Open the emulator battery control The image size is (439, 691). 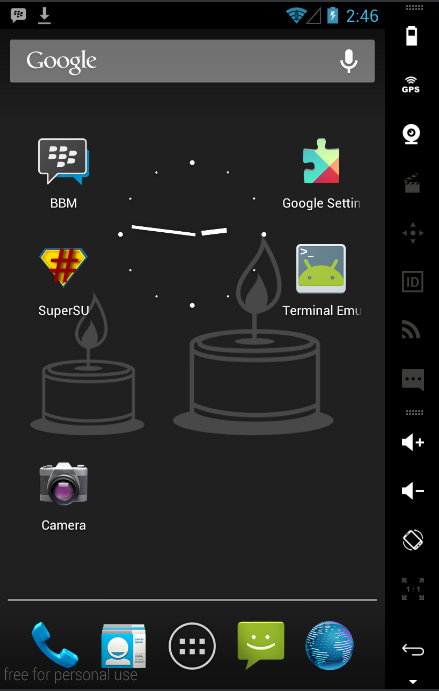pyautogui.click(x=412, y=36)
